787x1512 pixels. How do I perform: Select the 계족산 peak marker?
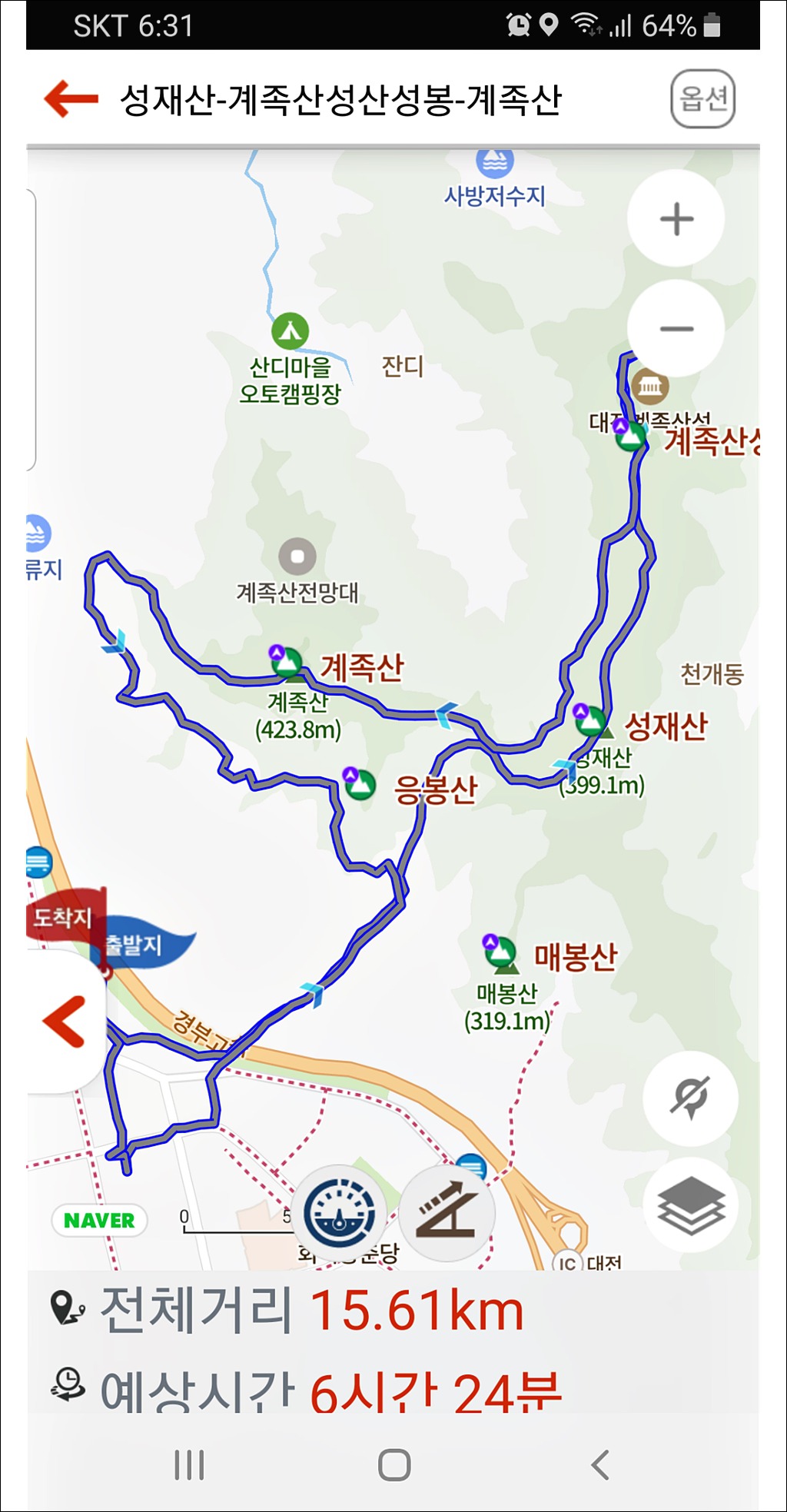click(x=287, y=661)
